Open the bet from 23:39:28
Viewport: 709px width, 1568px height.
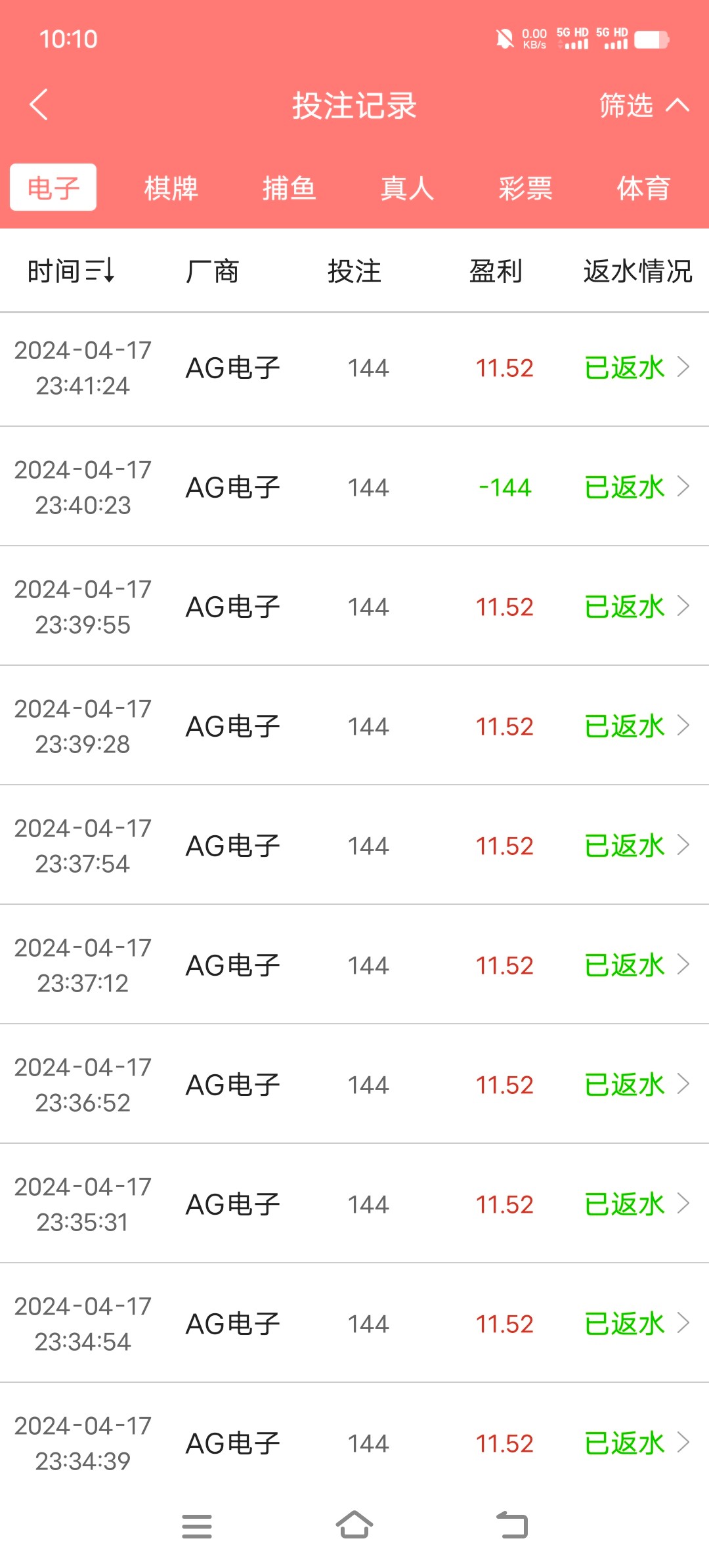coord(354,726)
